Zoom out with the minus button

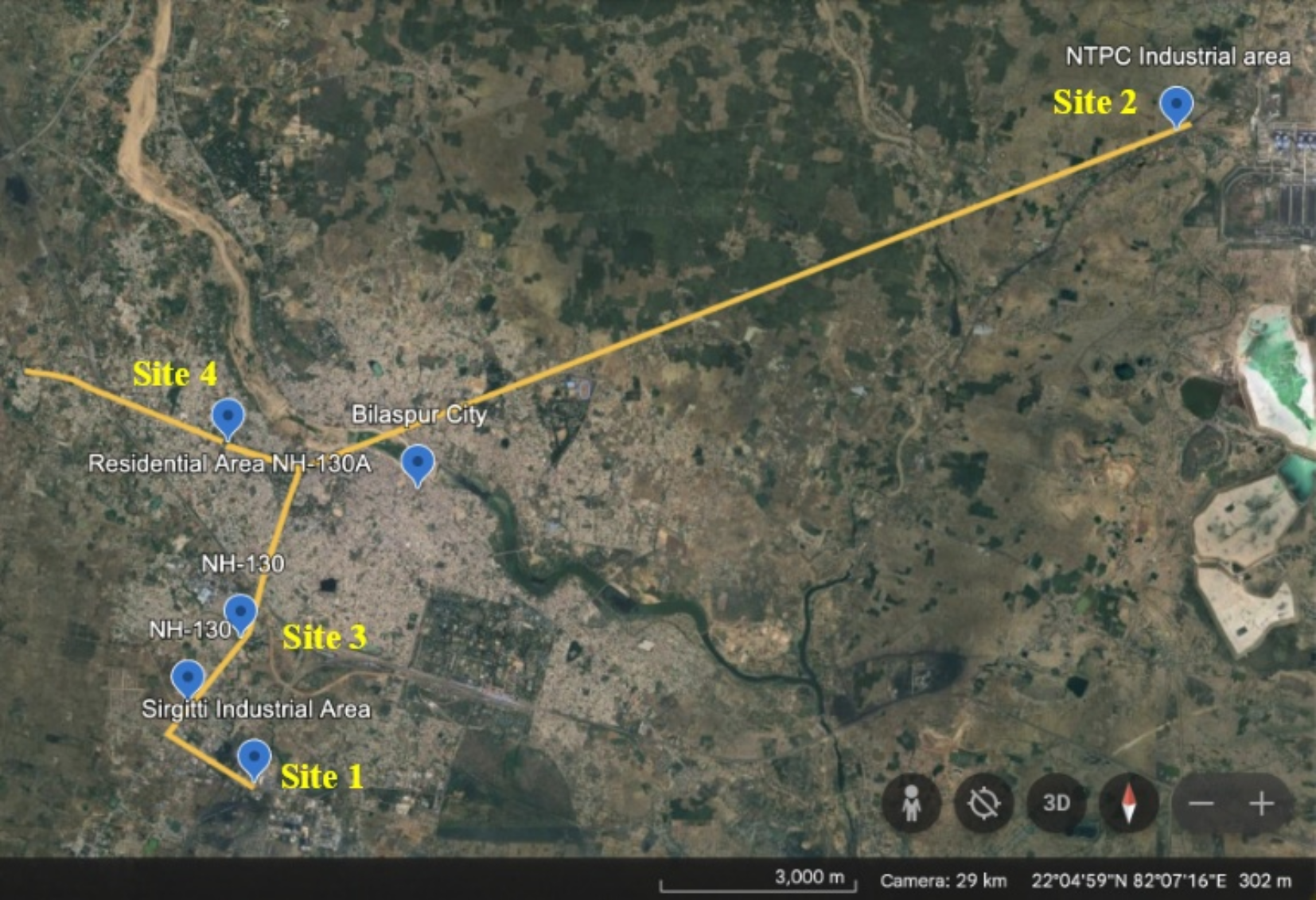[x=1201, y=804]
